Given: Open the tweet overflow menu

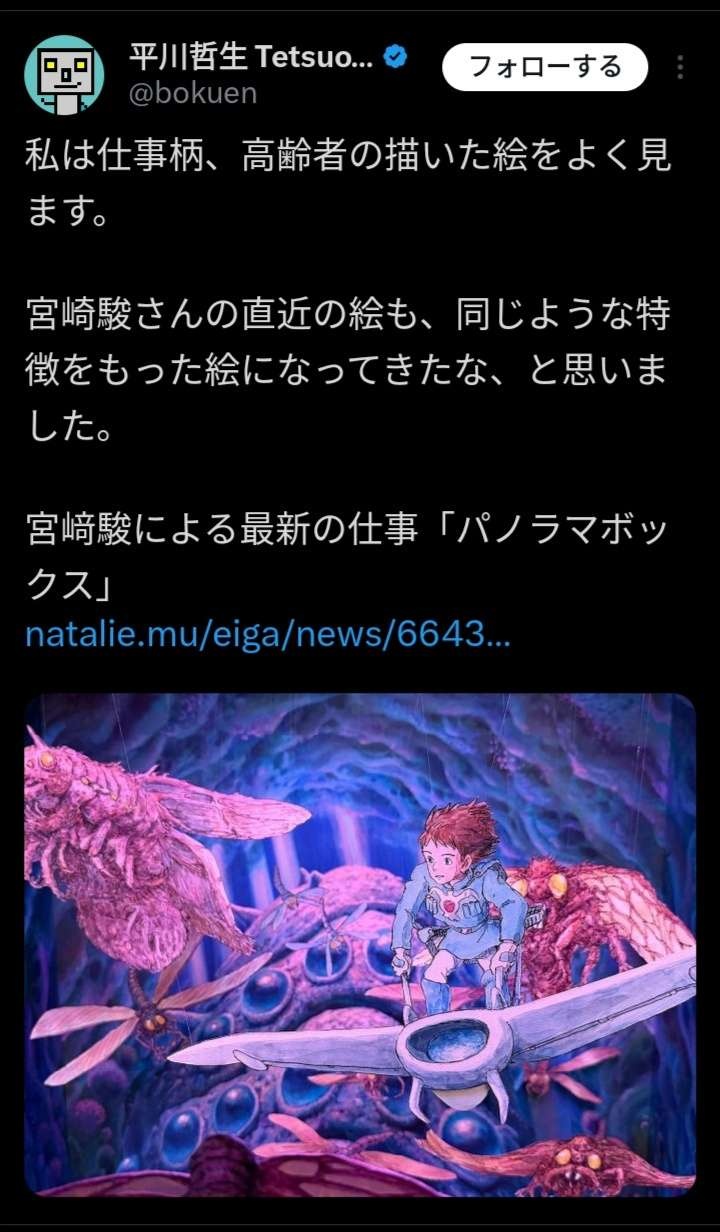Looking at the screenshot, I should [680, 67].
